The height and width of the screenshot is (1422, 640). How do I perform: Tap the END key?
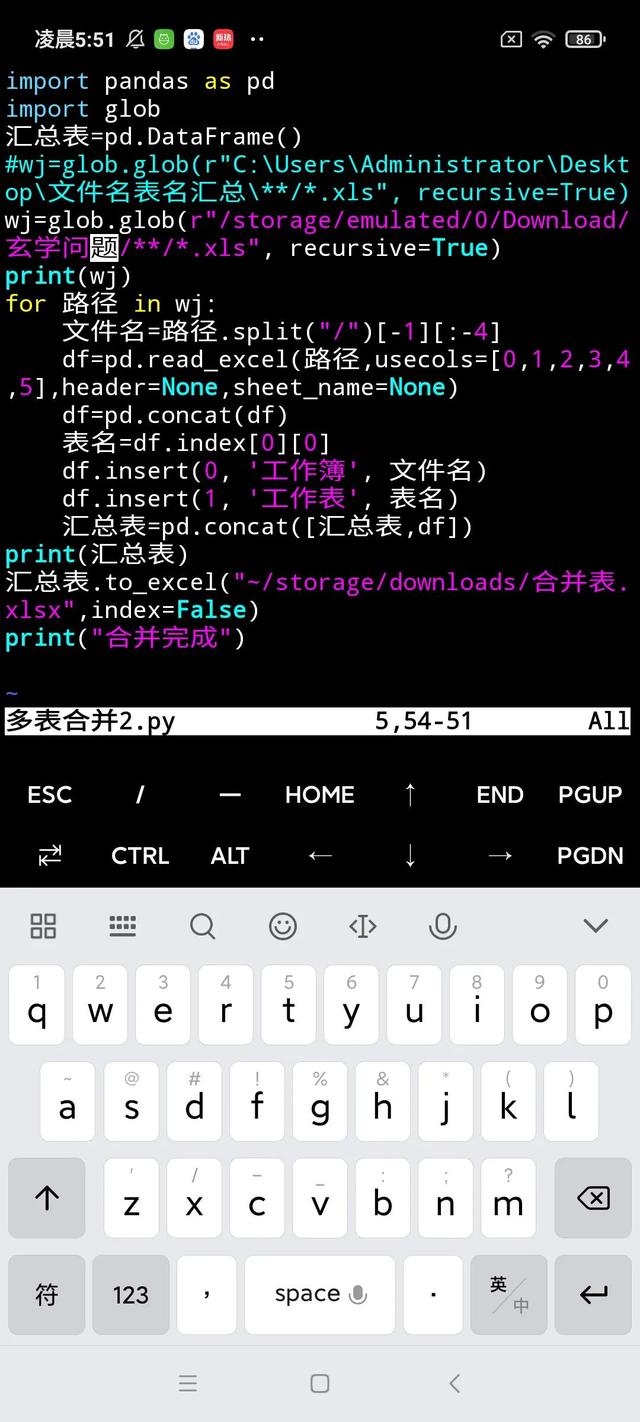499,795
